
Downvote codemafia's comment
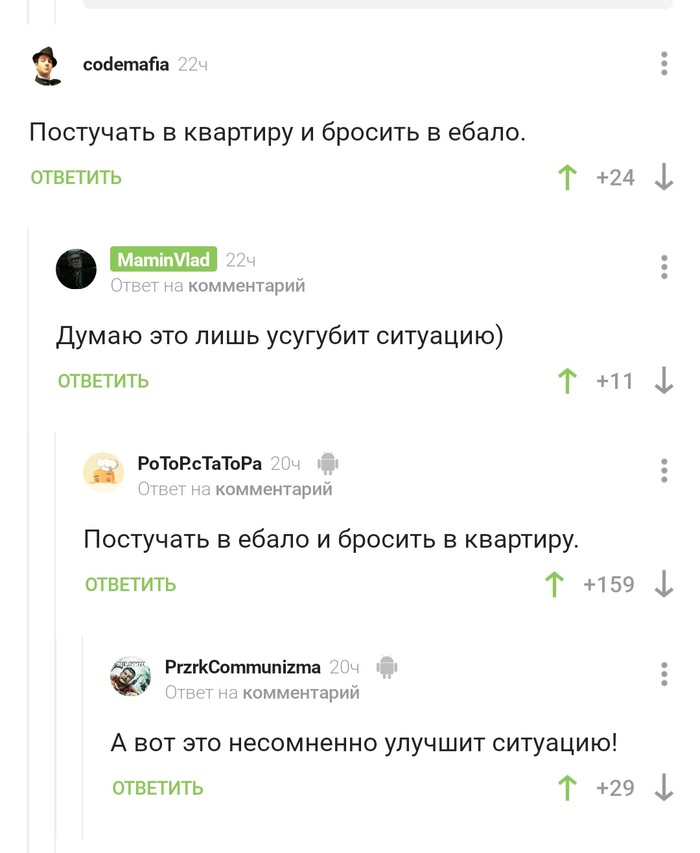pos(663,177)
